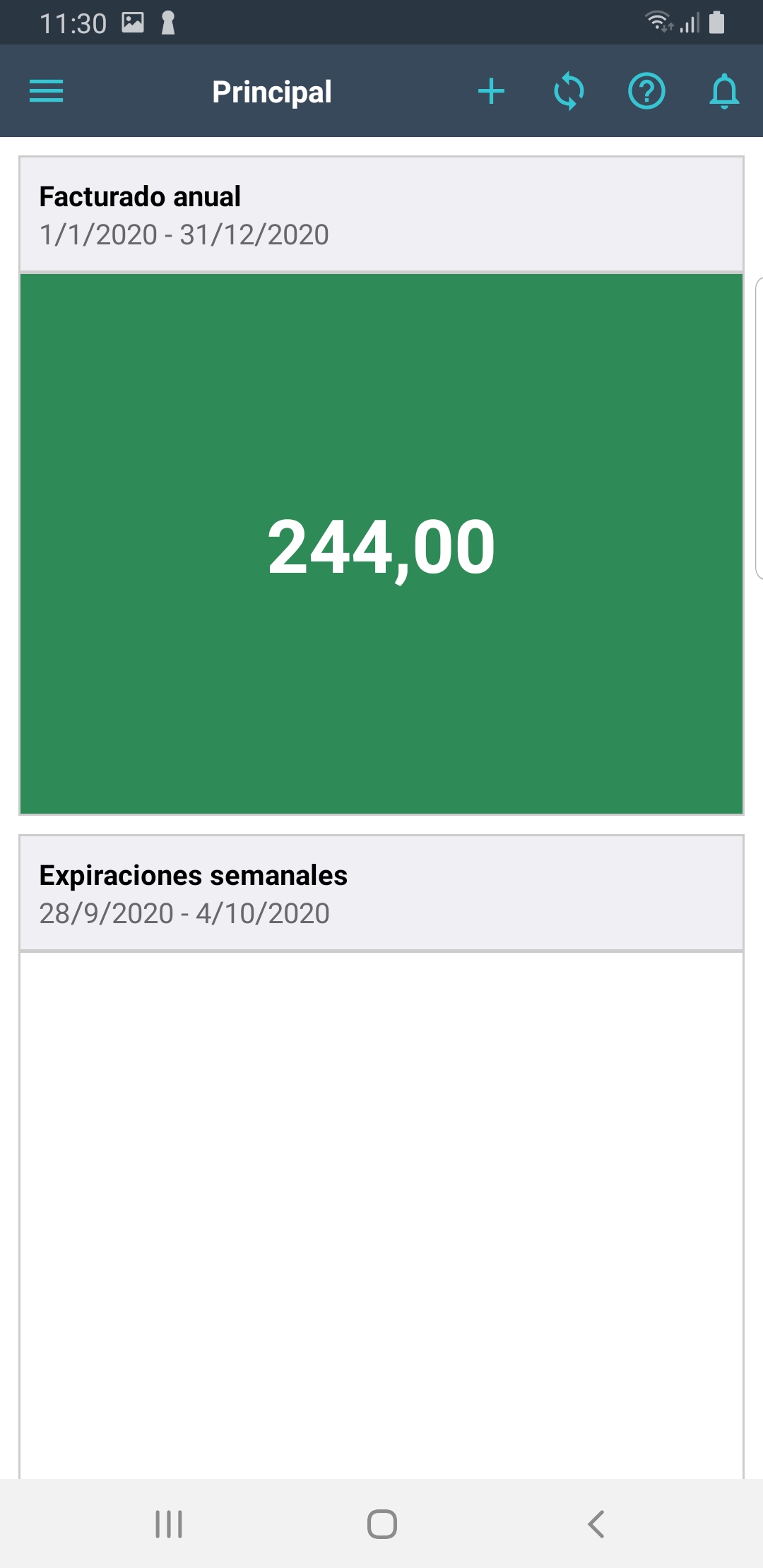Return to home via system home button
The height and width of the screenshot is (1568, 763).
point(381,1524)
